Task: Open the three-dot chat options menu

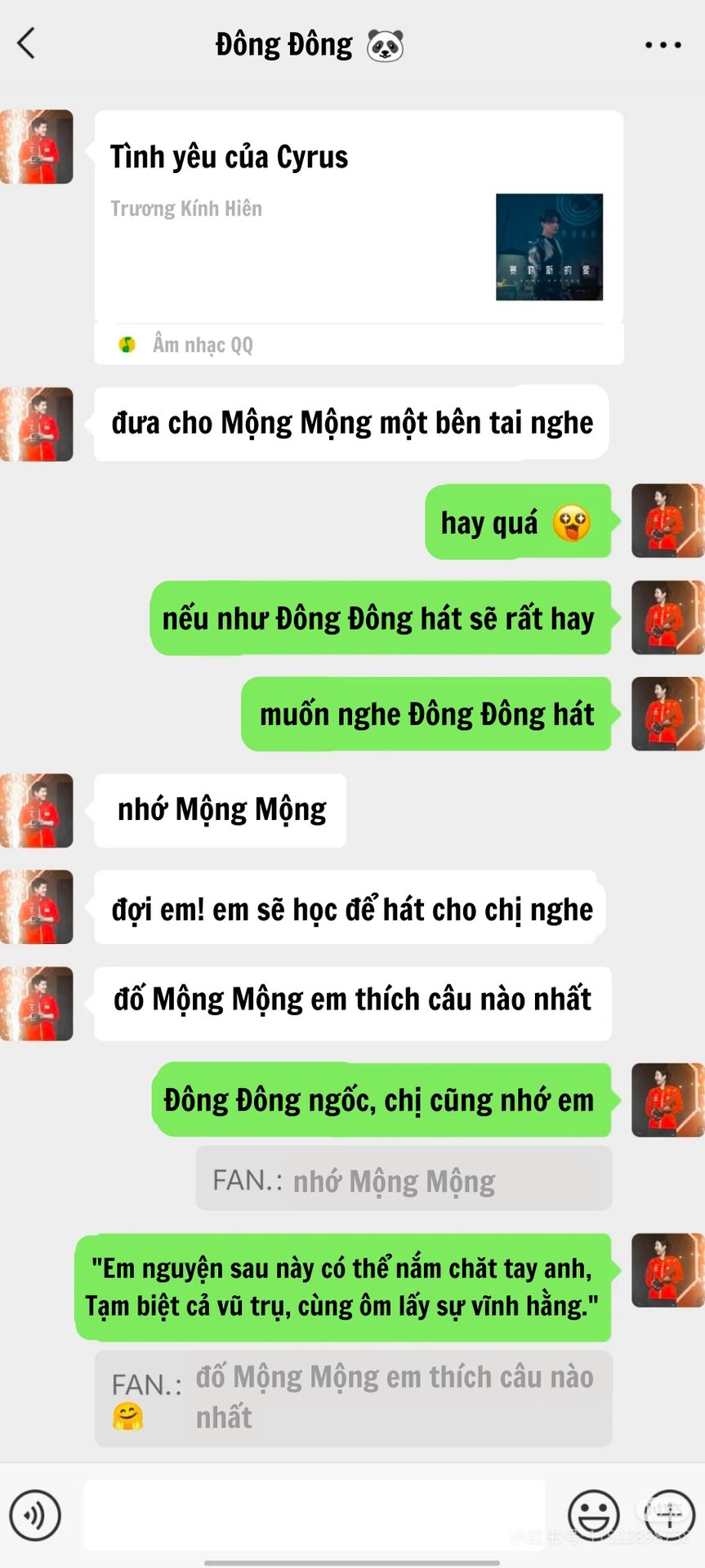Action: pos(663,45)
